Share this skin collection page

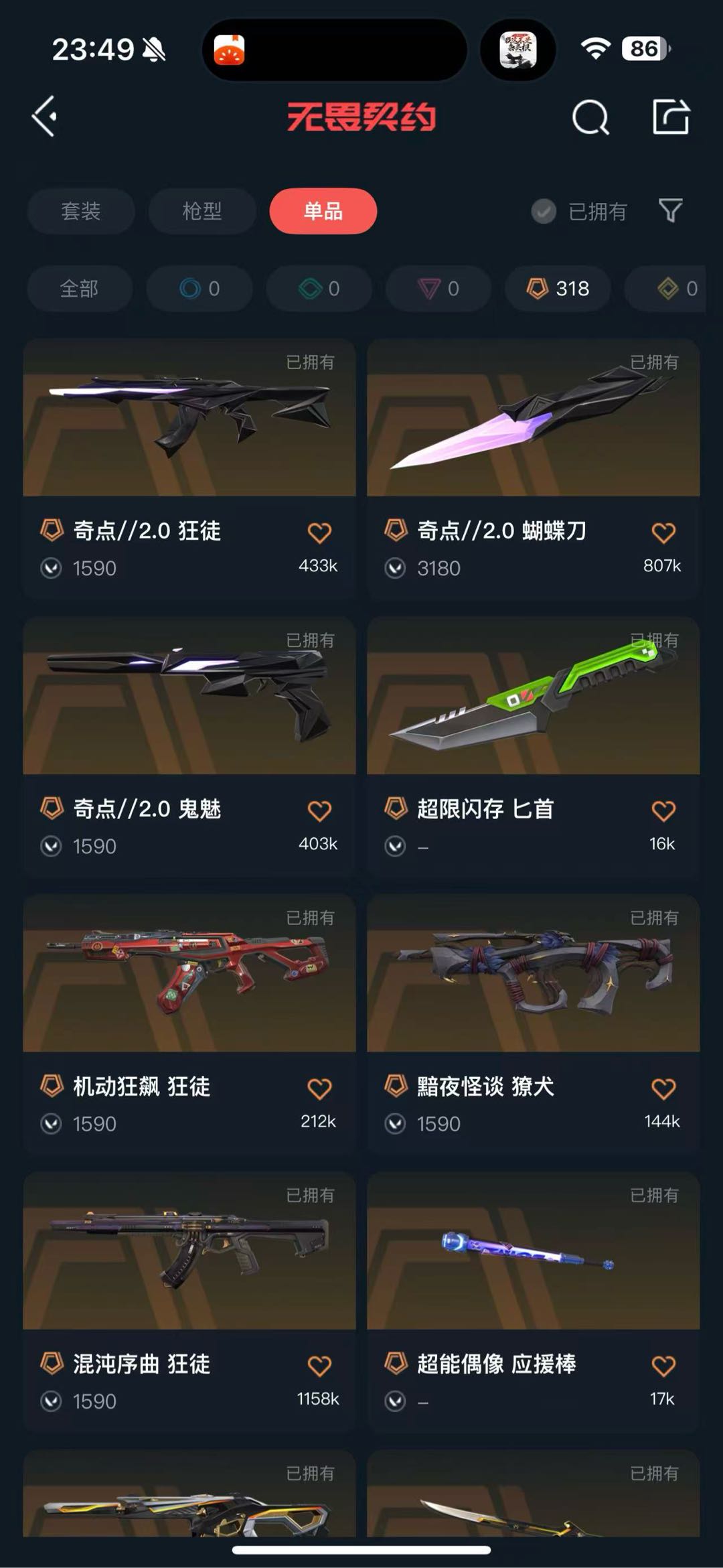pos(671,117)
